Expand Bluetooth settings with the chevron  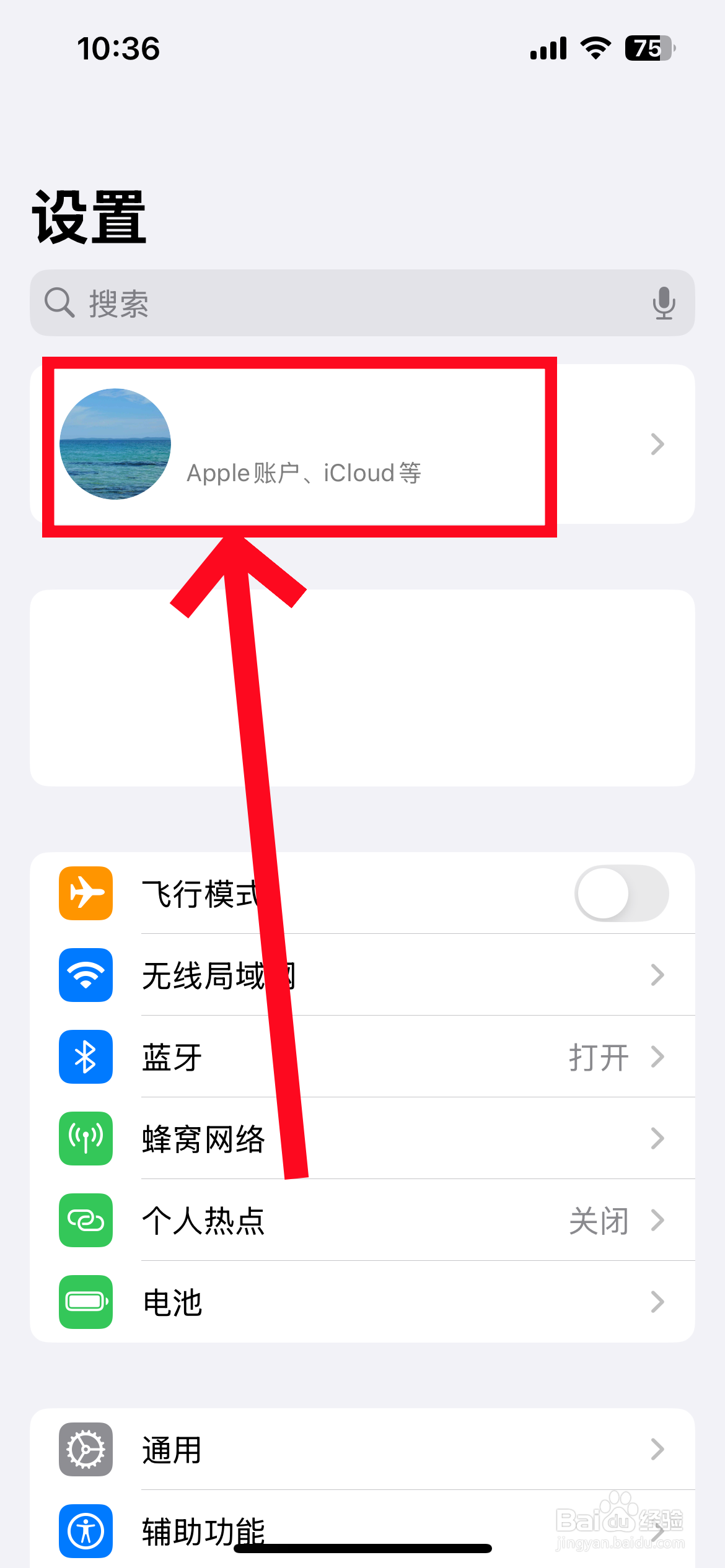657,1056
